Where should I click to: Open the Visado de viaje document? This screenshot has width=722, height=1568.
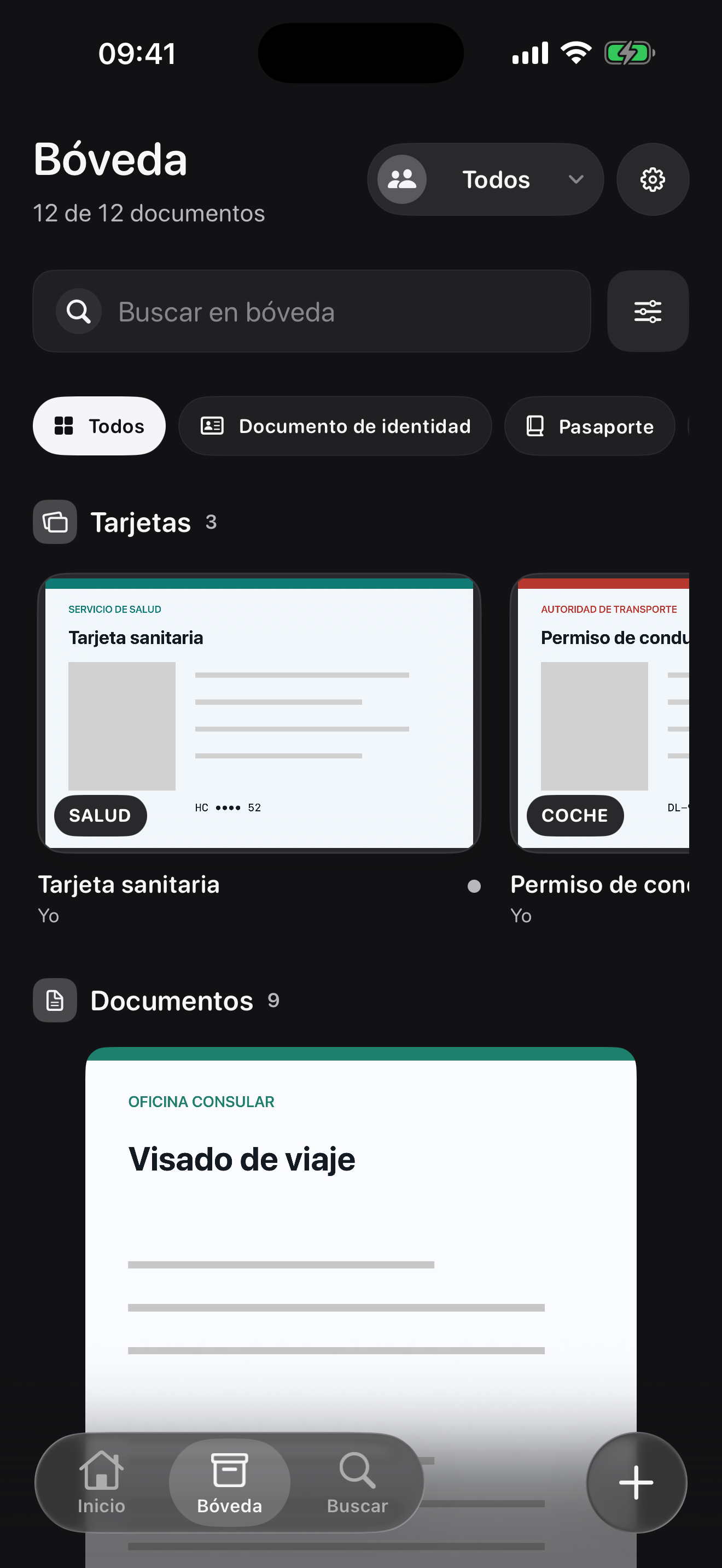[361, 1242]
